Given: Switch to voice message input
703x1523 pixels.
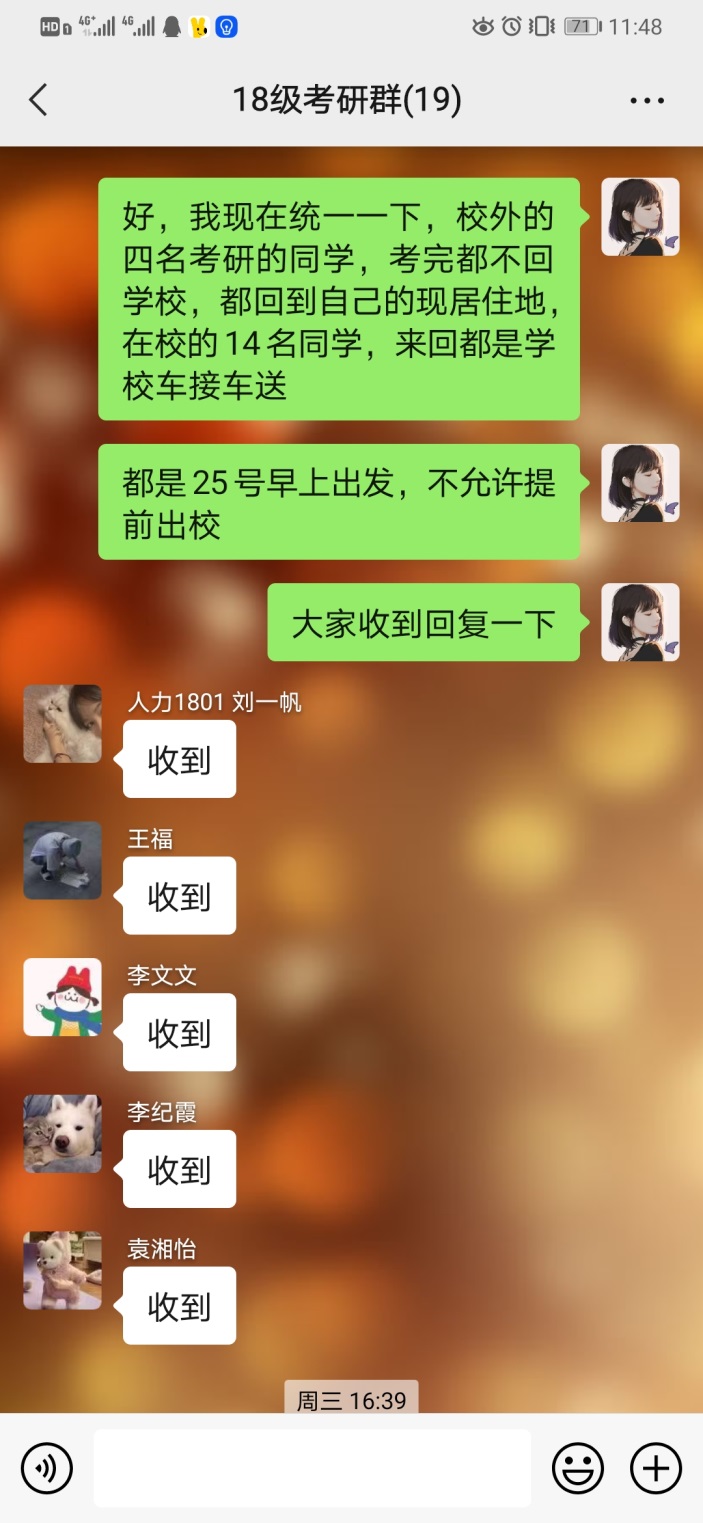Looking at the screenshot, I should (47, 1468).
